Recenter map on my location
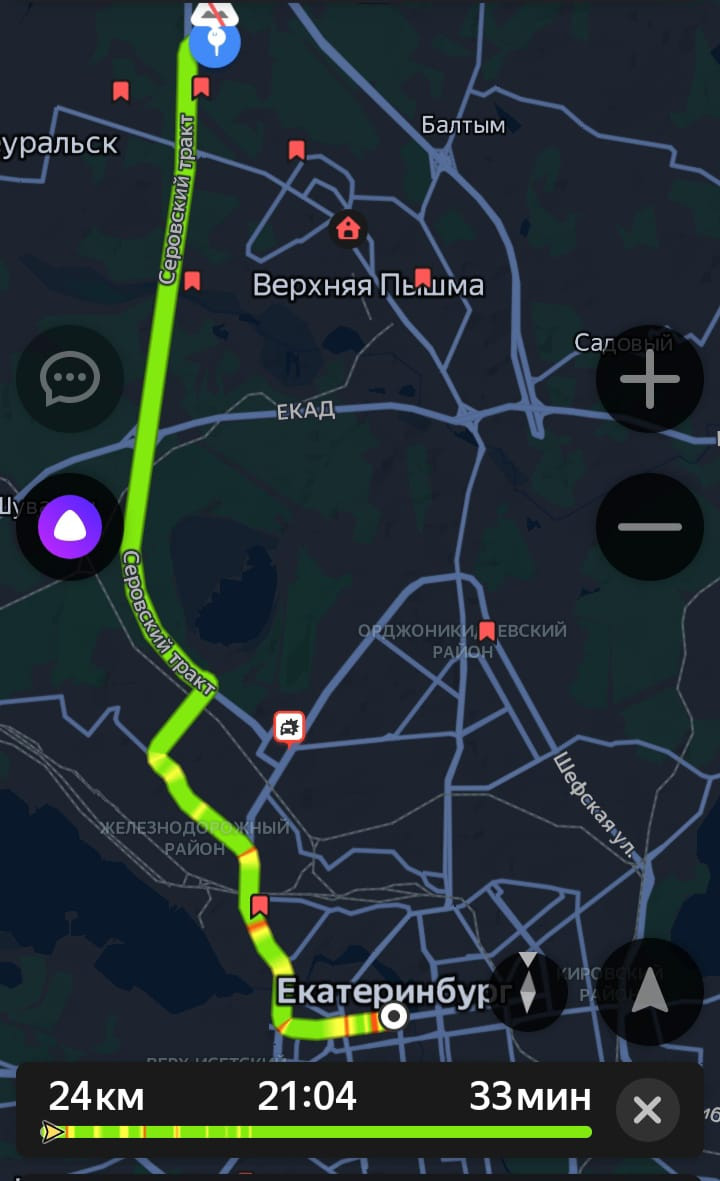 (650, 992)
